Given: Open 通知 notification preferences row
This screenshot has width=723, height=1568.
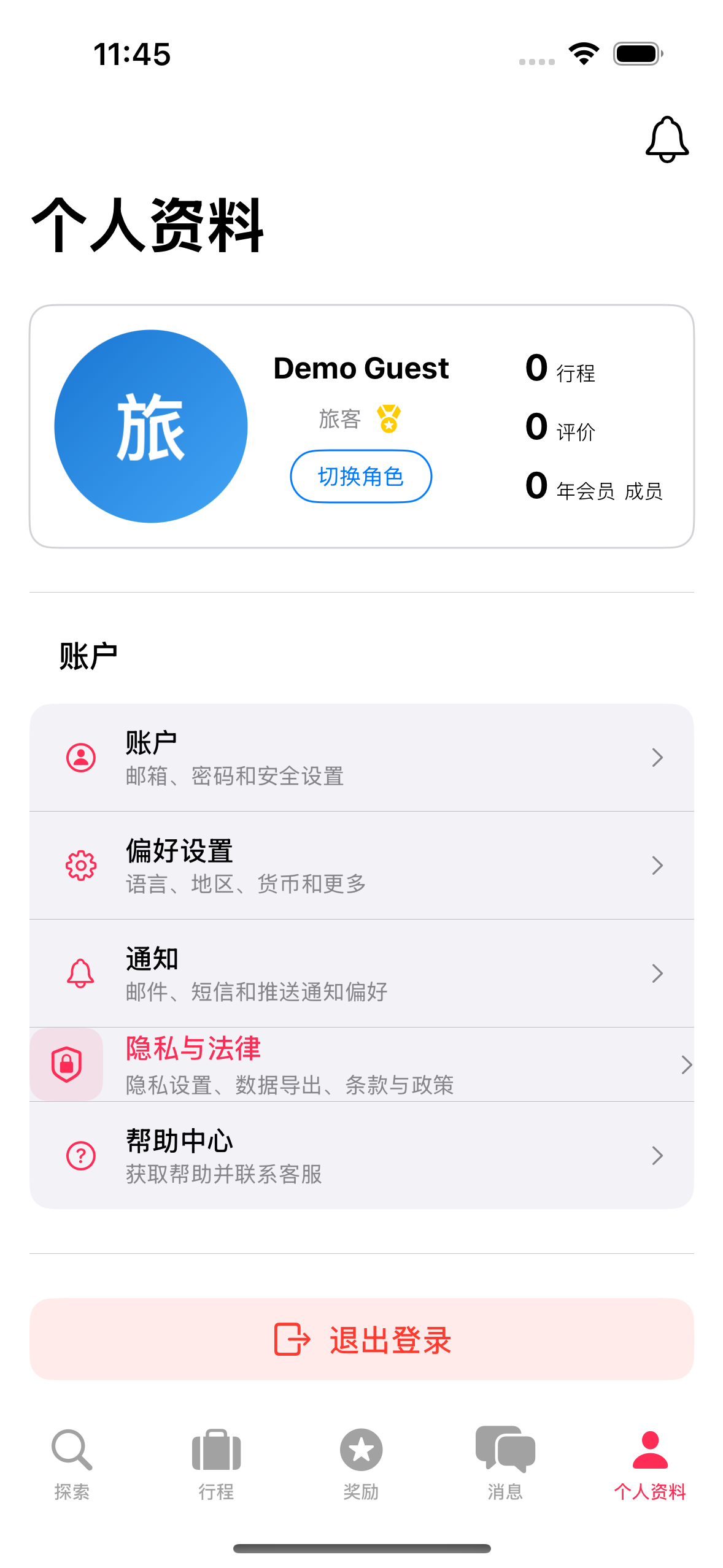Looking at the screenshot, I should (x=361, y=974).
